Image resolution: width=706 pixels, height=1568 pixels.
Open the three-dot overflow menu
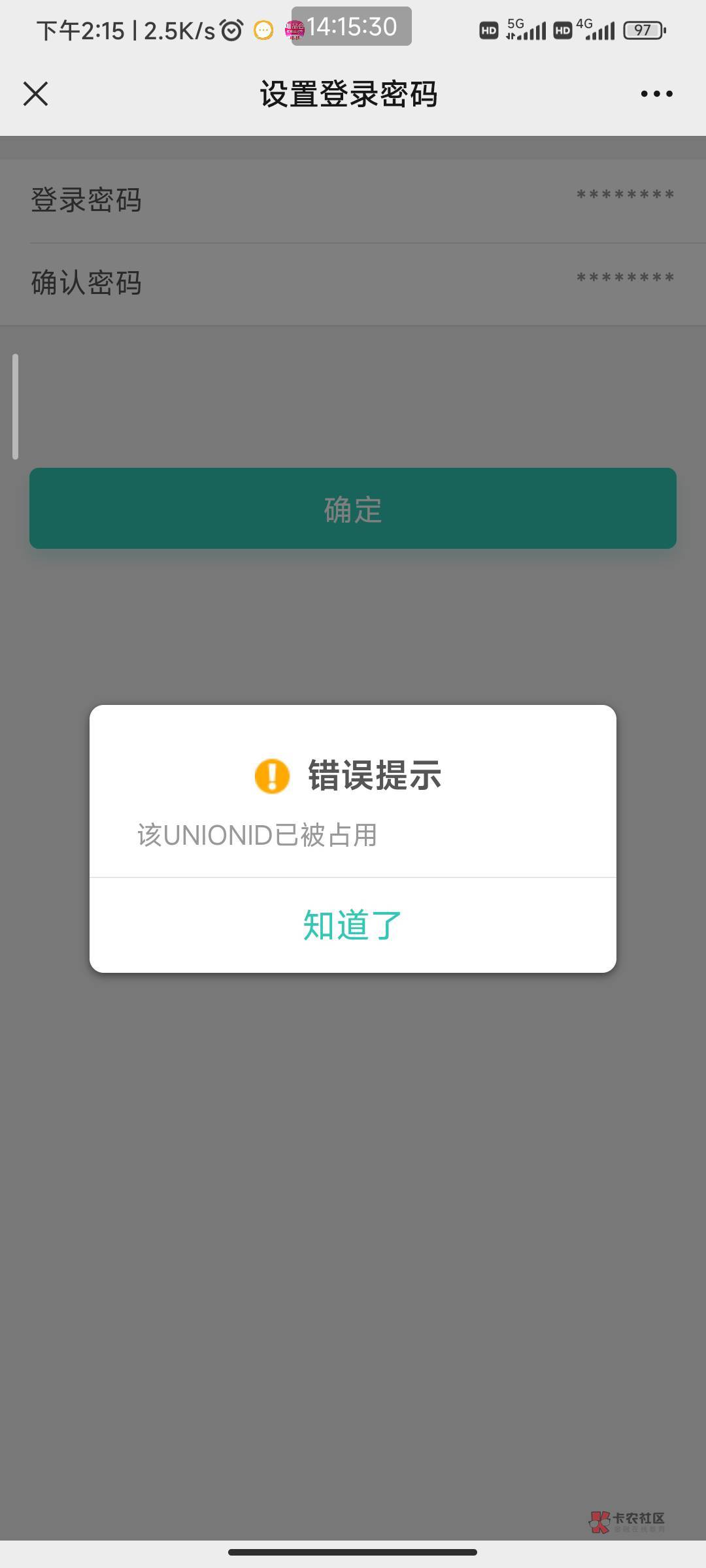[656, 94]
